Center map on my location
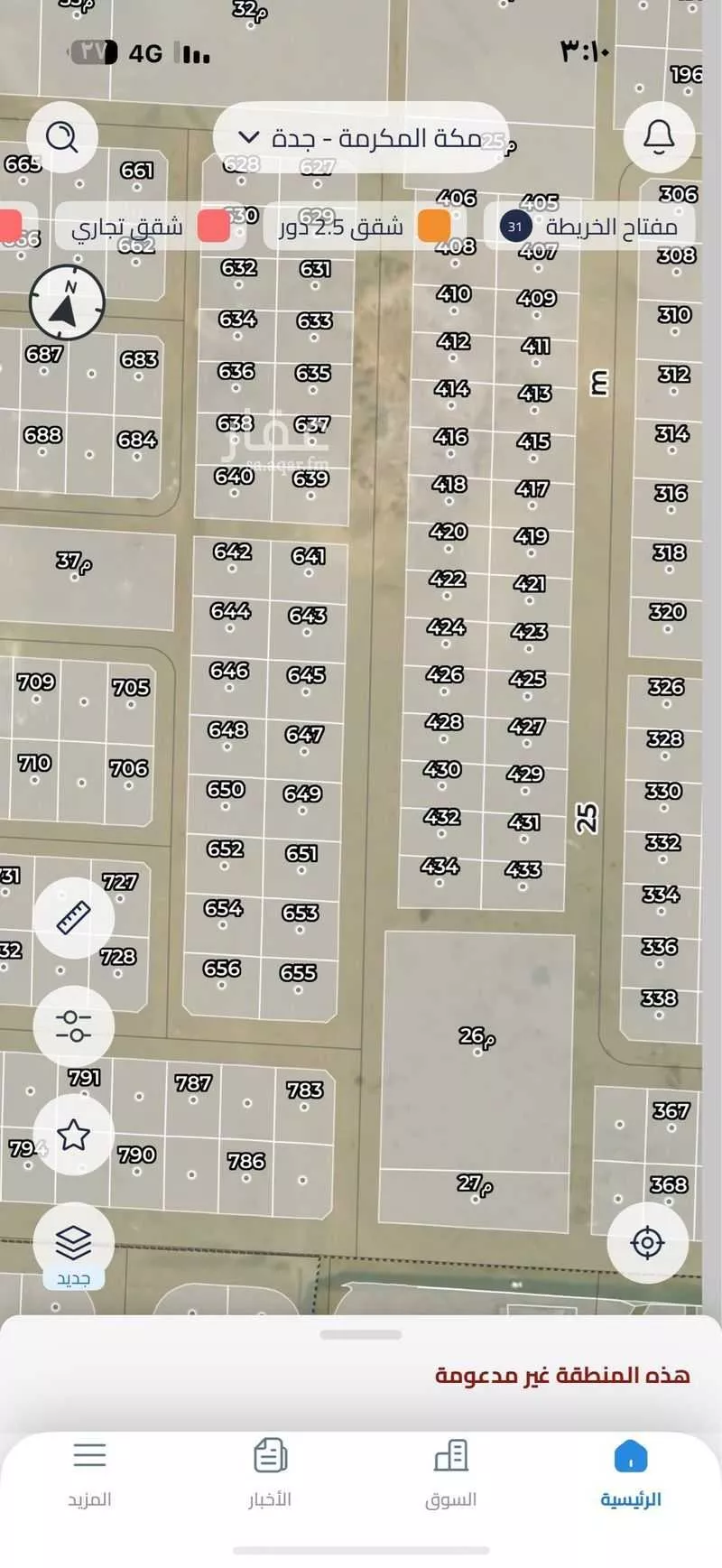The width and height of the screenshot is (722, 1568). coord(647,1243)
